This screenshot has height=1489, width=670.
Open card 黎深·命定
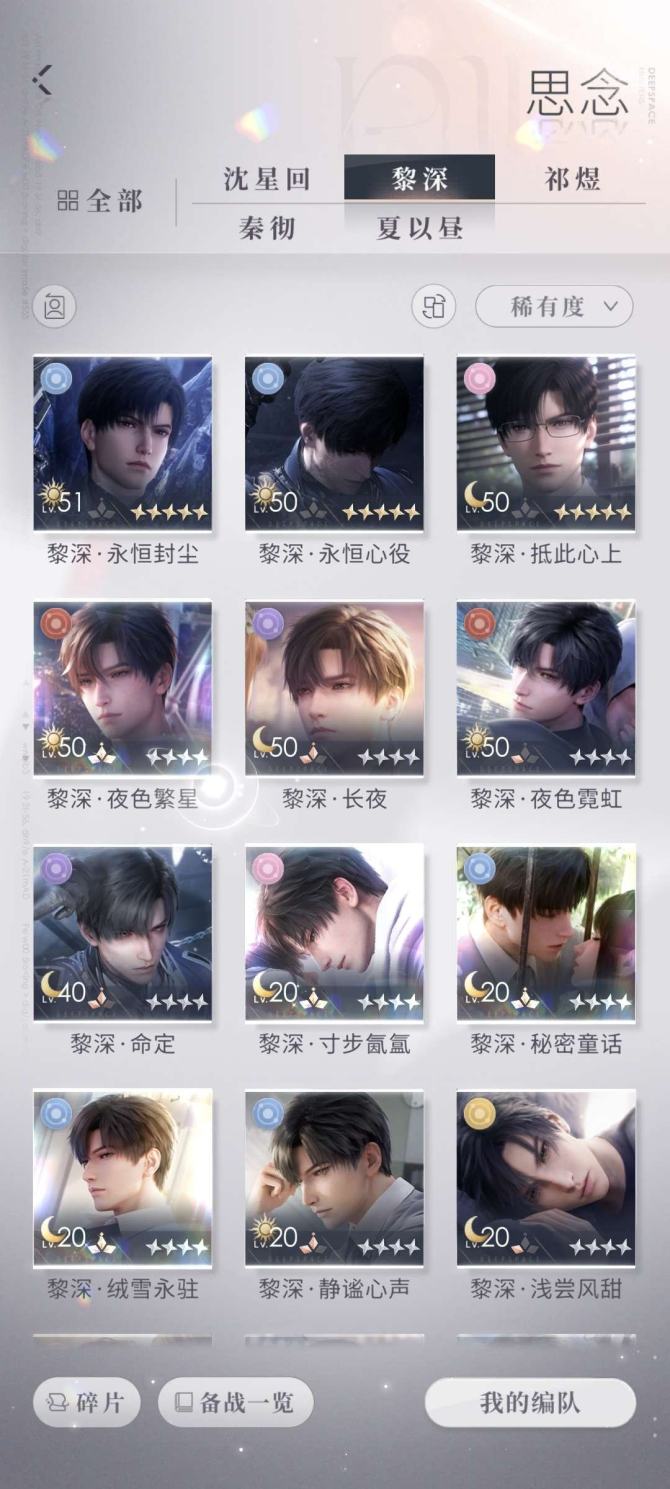pyautogui.click(x=122, y=932)
